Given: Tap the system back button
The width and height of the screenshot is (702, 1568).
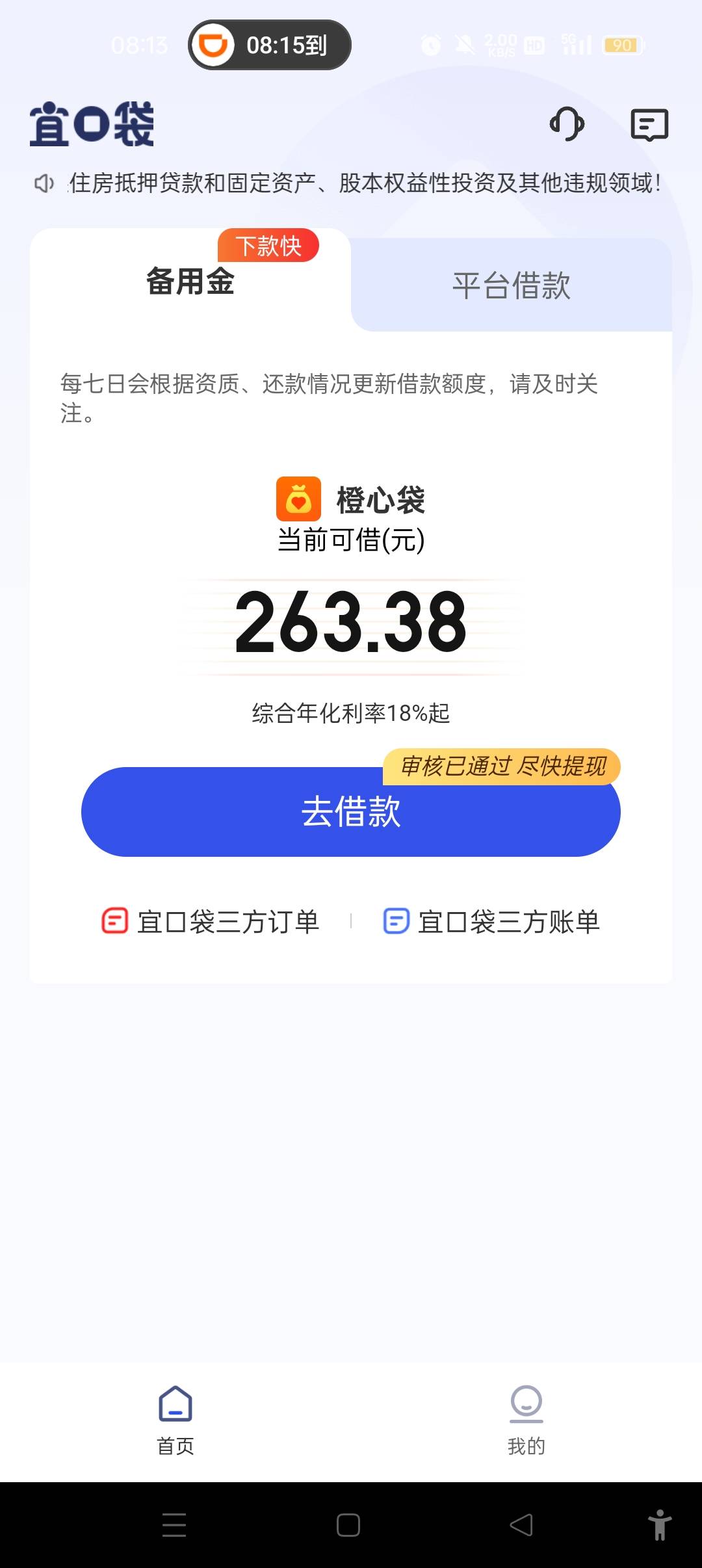Looking at the screenshot, I should (x=521, y=1524).
